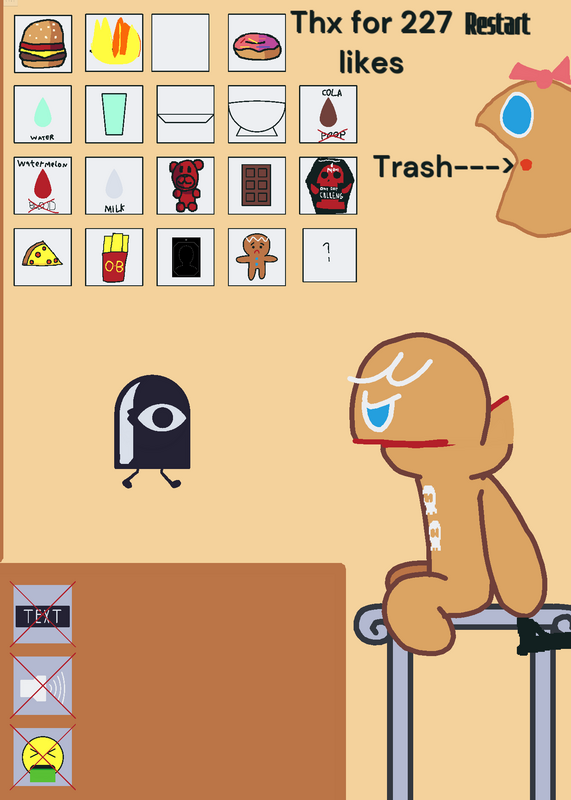Choose the pizza slice tile
Image resolution: width=571 pixels, height=800 pixels.
tap(43, 257)
